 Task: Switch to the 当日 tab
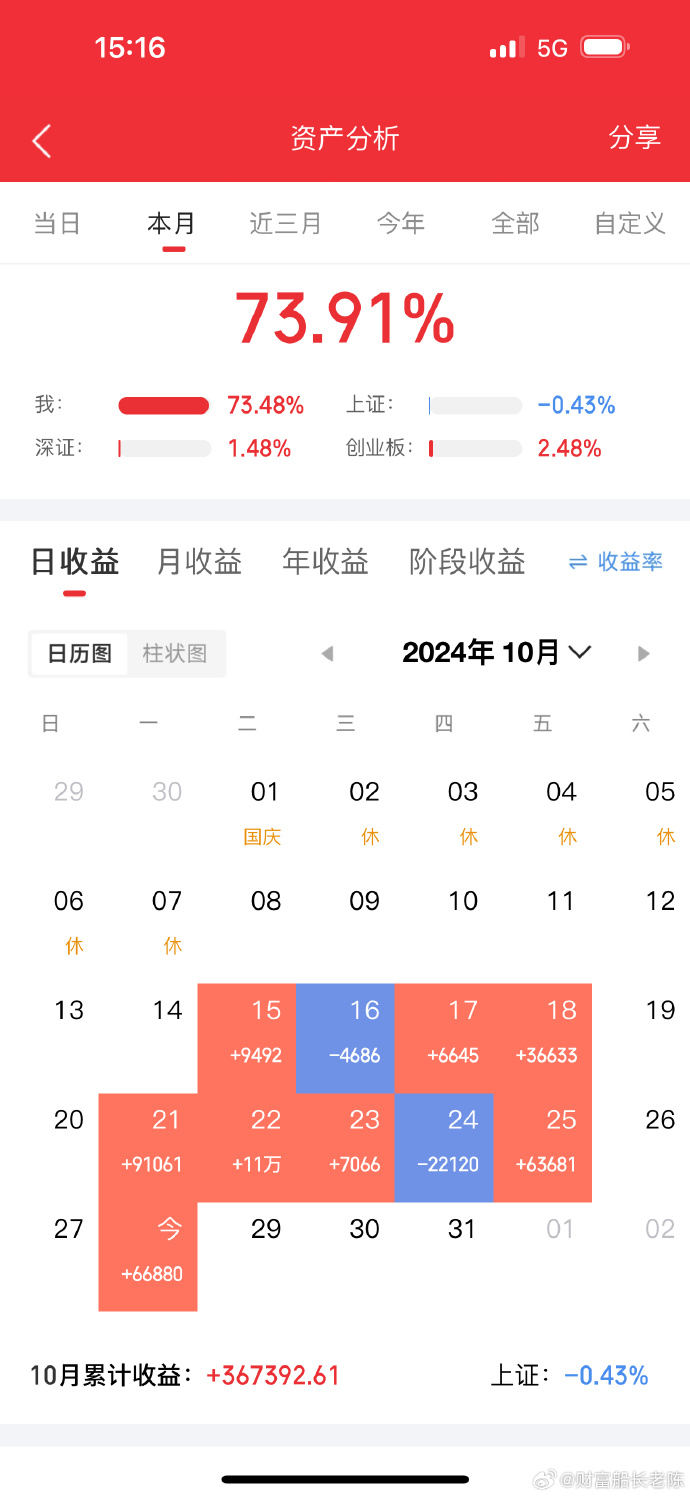point(57,223)
